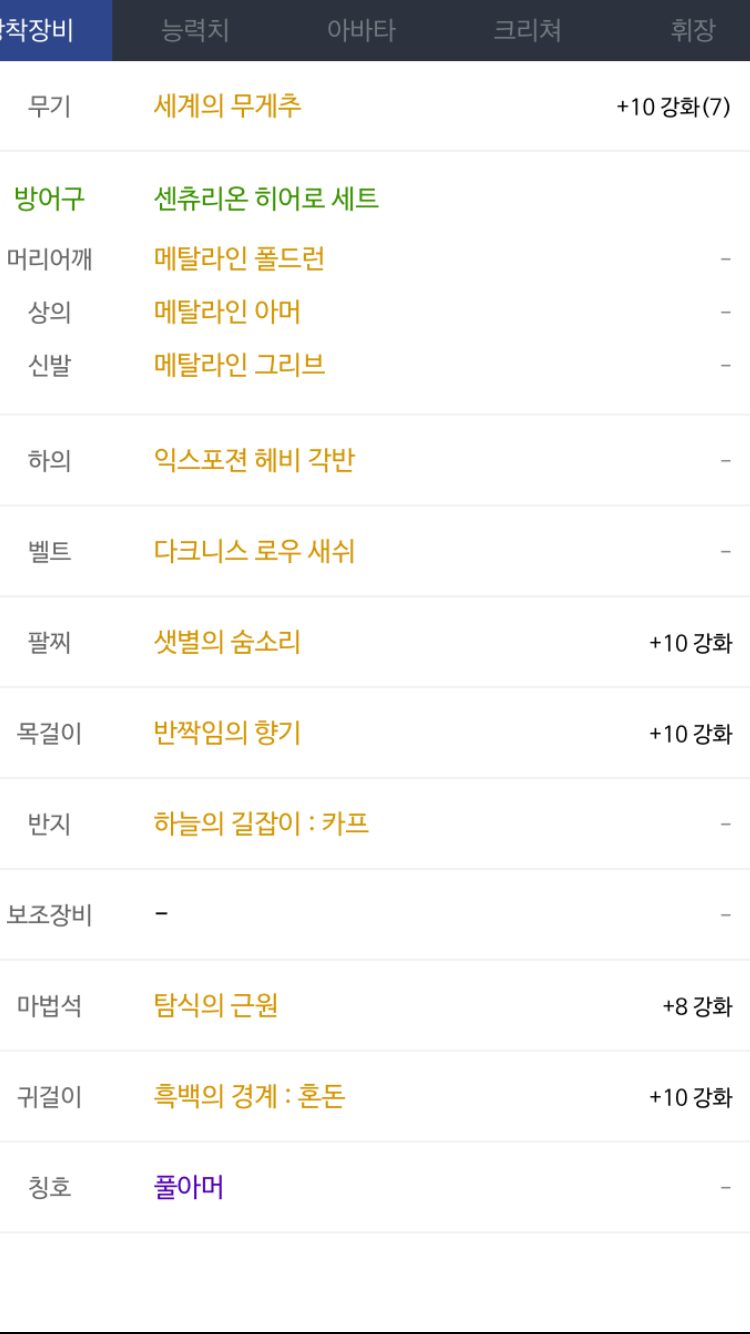The image size is (750, 1334).
Task: Open title item 풀아머
Action: 188,1188
